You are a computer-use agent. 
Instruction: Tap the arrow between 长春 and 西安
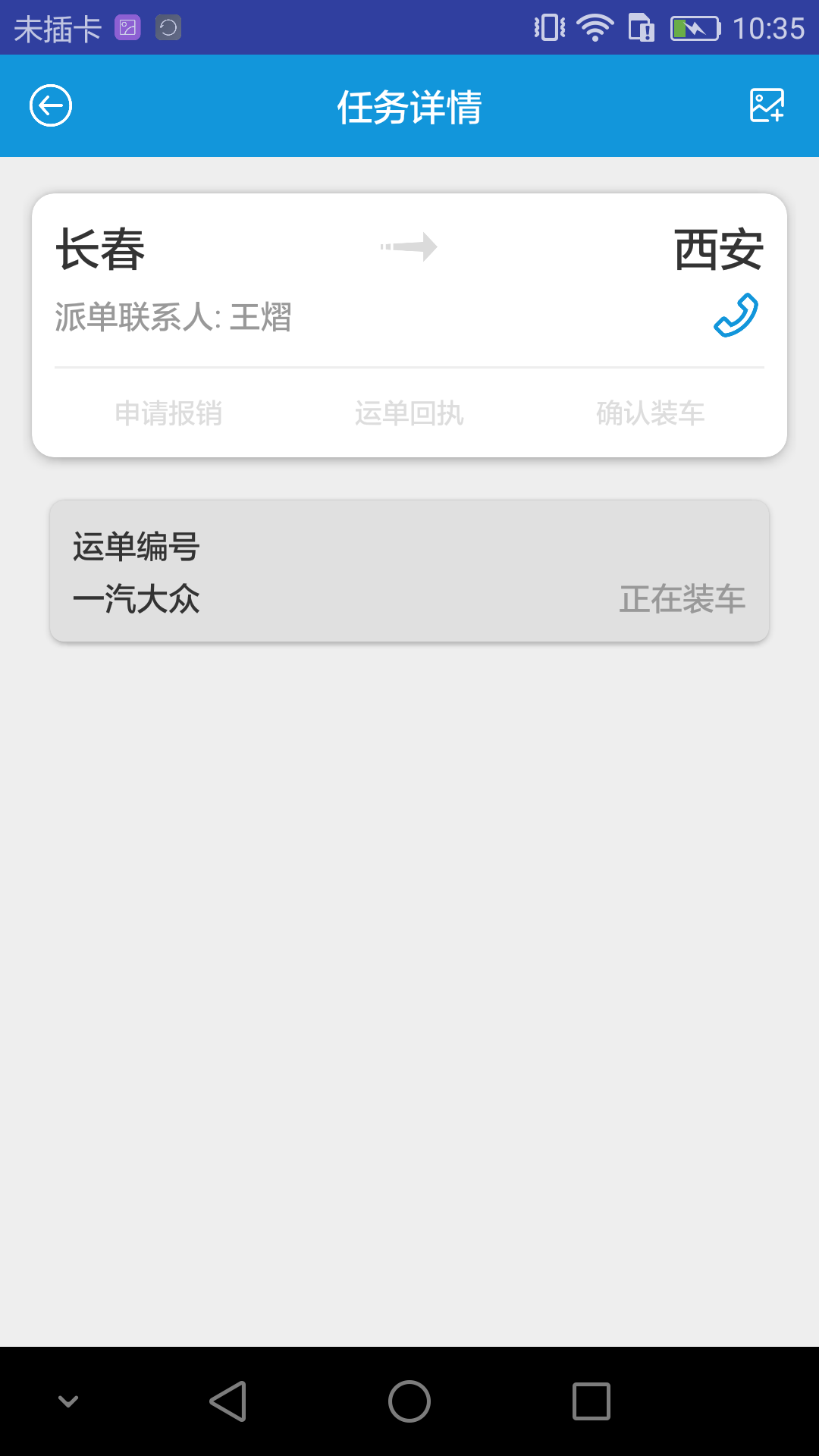point(409,248)
